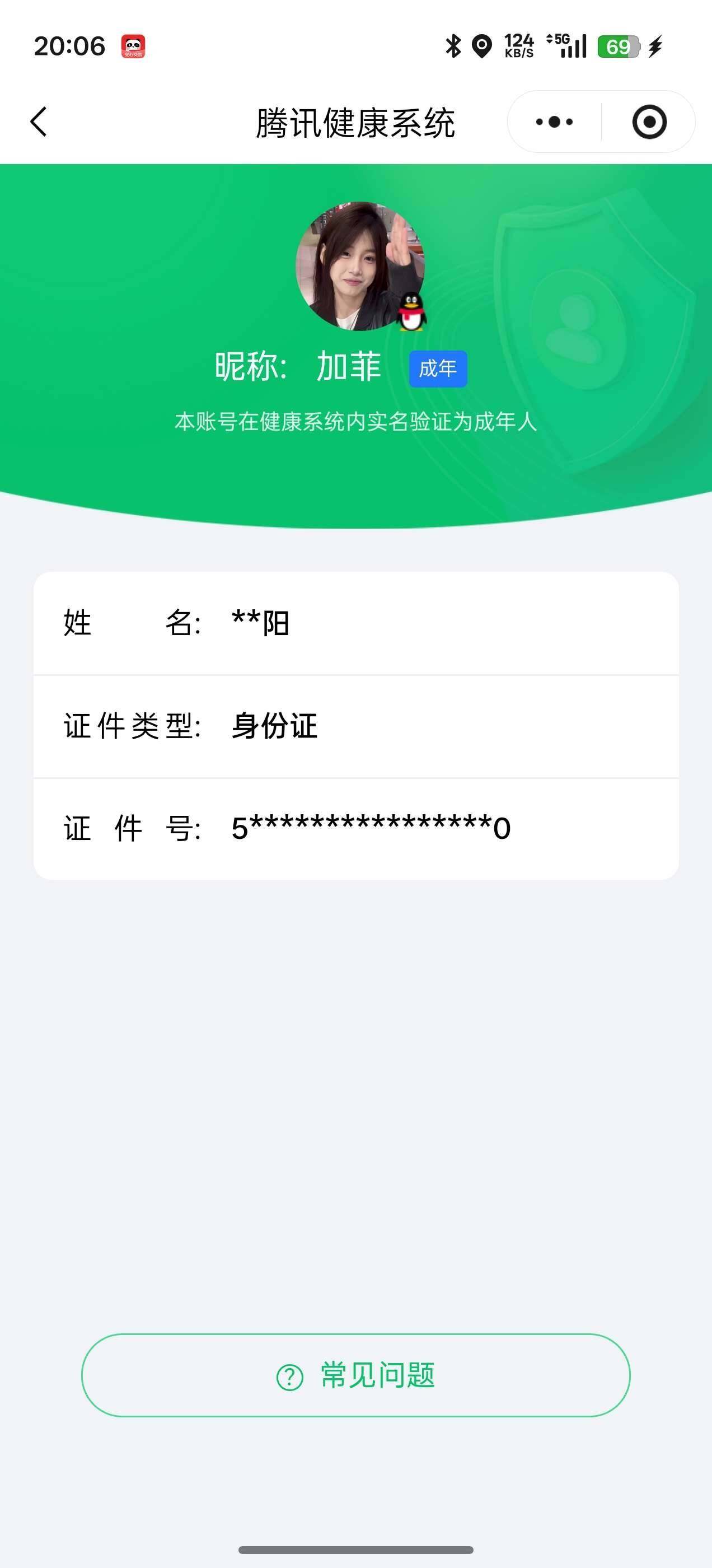Close the mini program via capsule button
712x1568 pixels.
(x=649, y=121)
